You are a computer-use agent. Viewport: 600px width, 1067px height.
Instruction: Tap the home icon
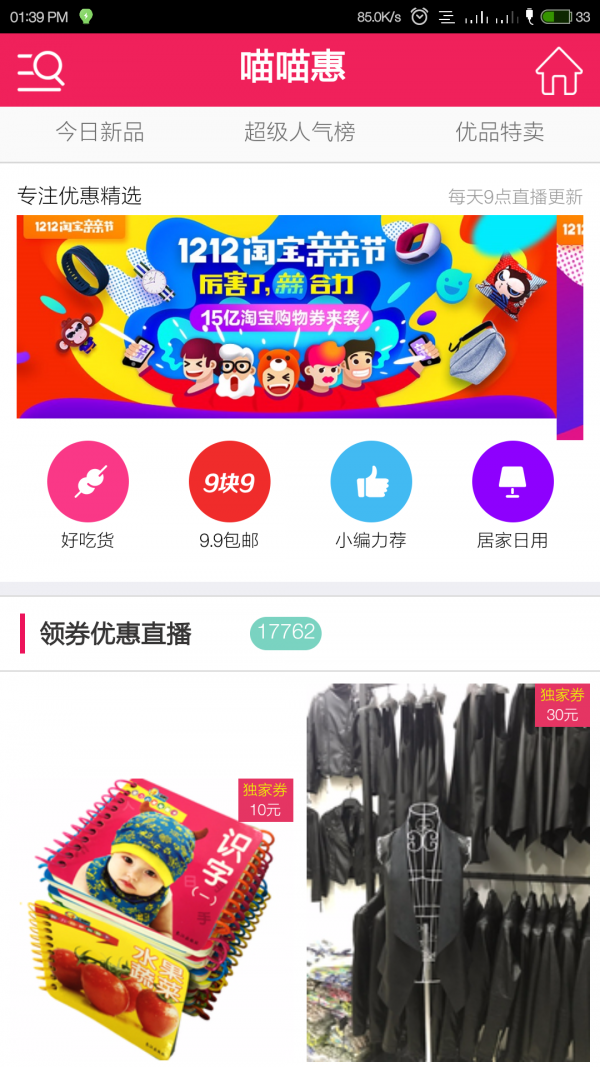(x=558, y=70)
